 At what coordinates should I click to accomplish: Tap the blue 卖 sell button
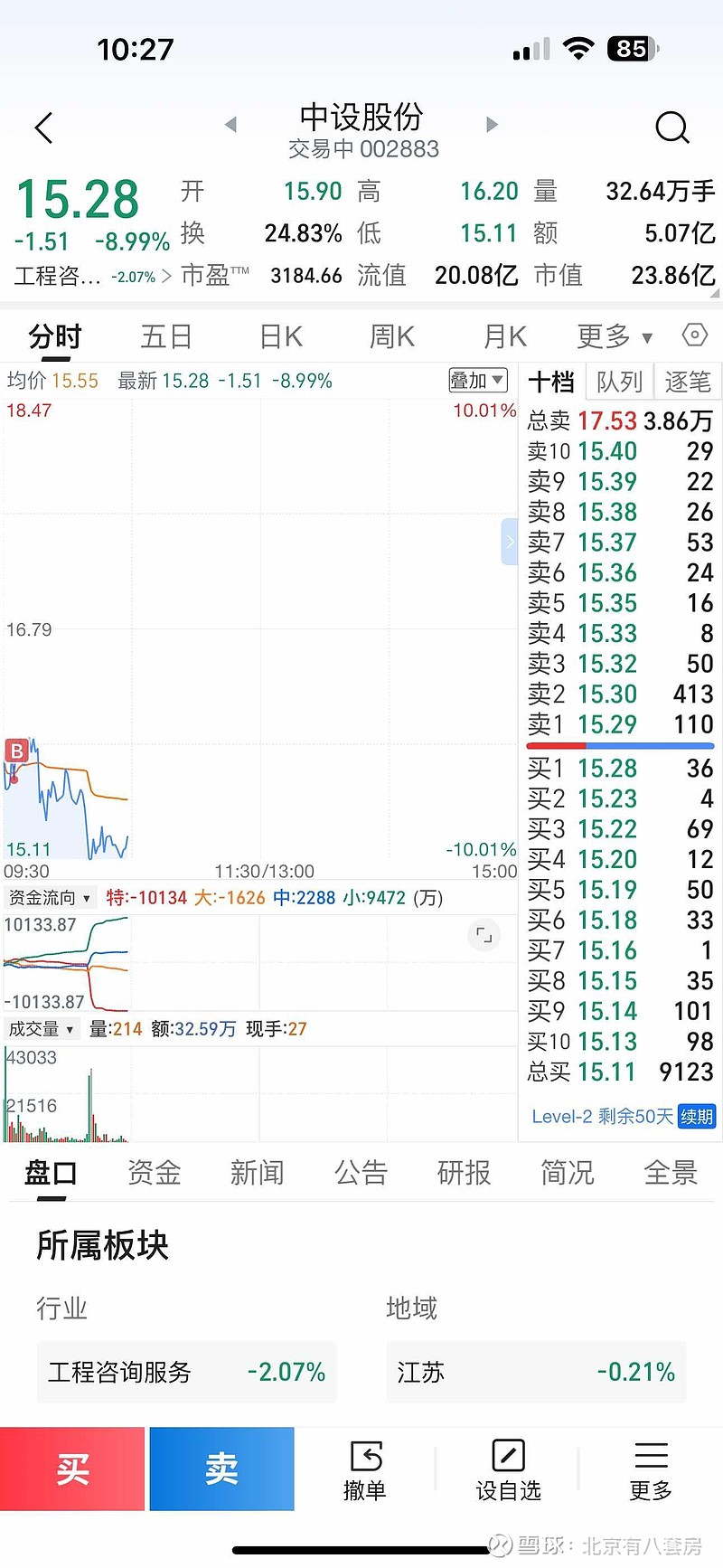(221, 1469)
